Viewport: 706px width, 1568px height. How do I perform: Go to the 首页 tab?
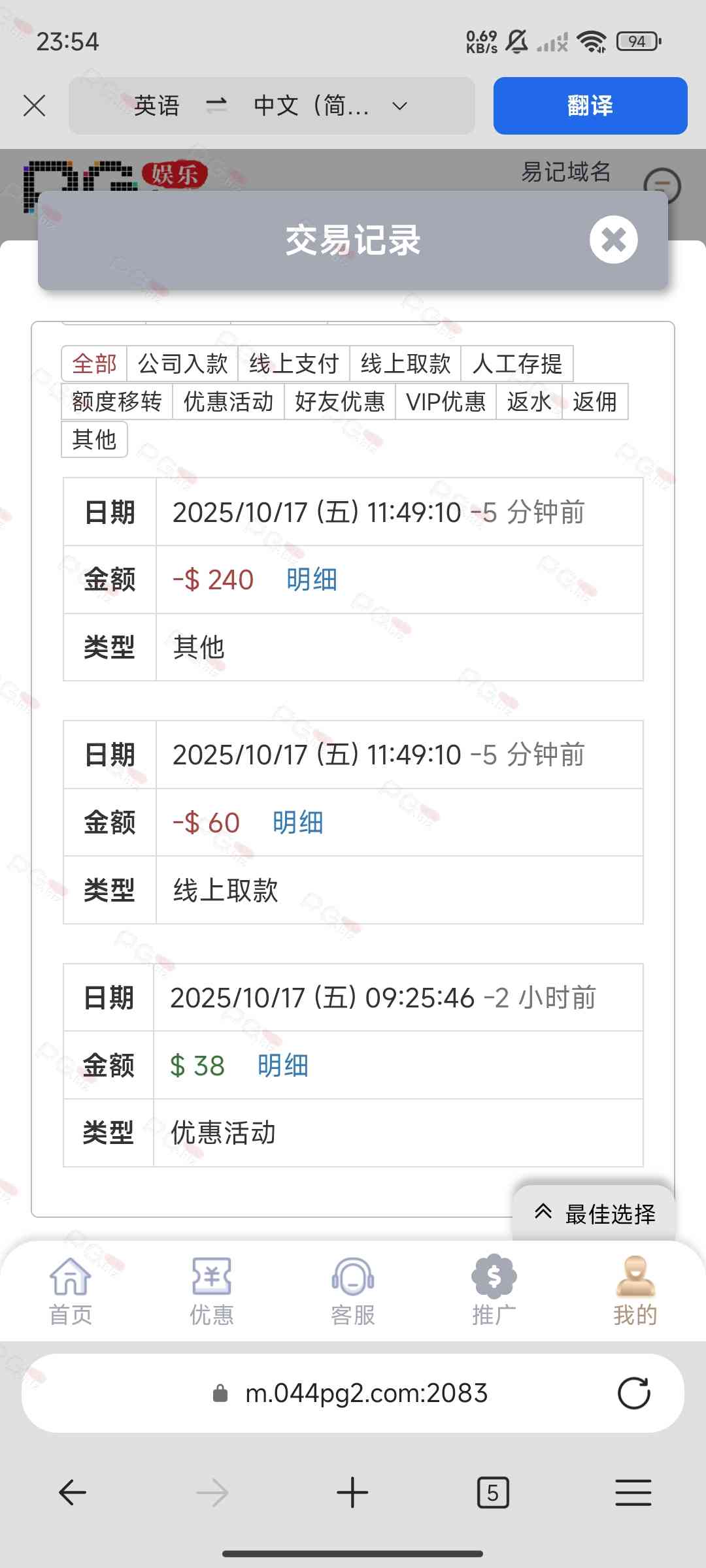[x=71, y=1291]
